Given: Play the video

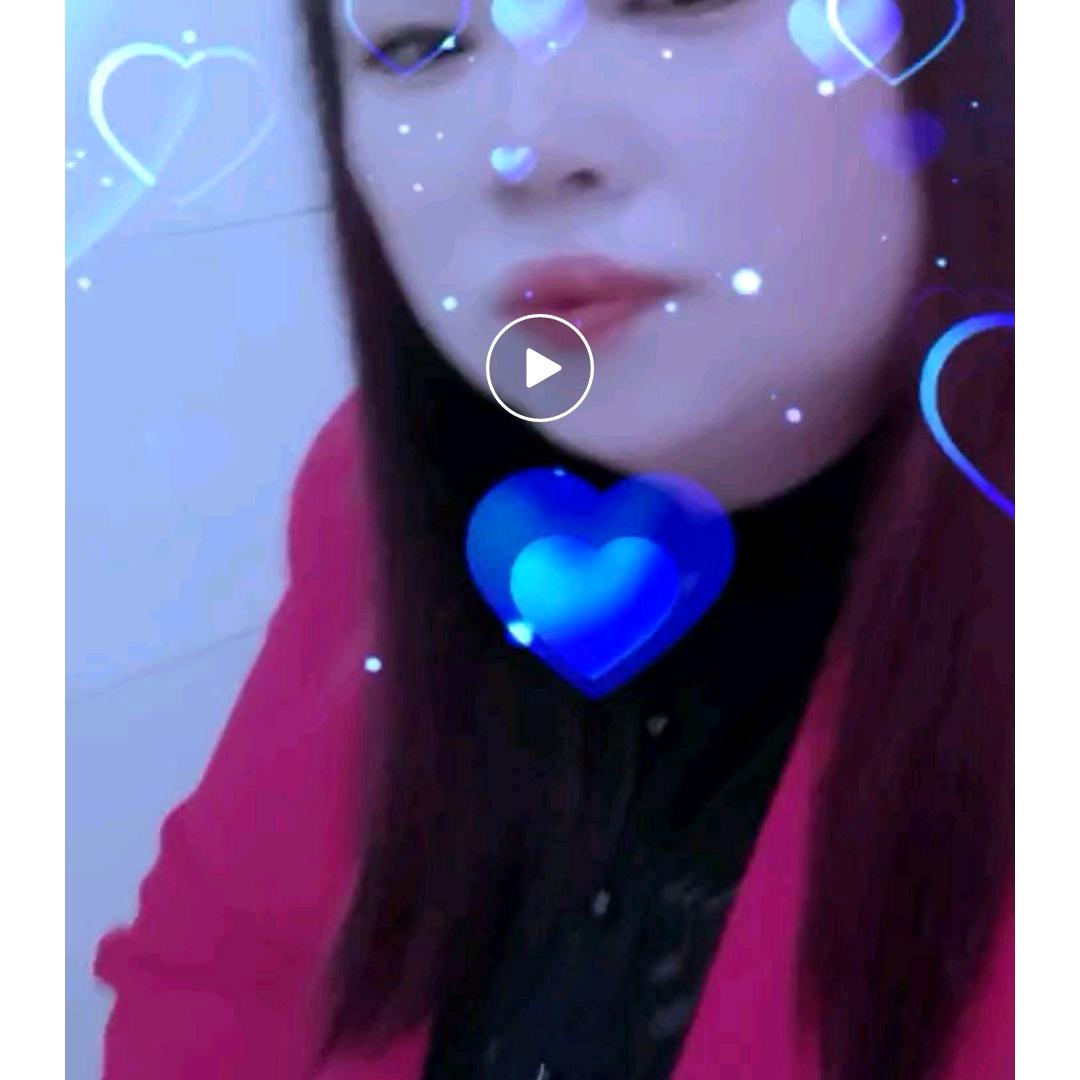Looking at the screenshot, I should pos(540,368).
